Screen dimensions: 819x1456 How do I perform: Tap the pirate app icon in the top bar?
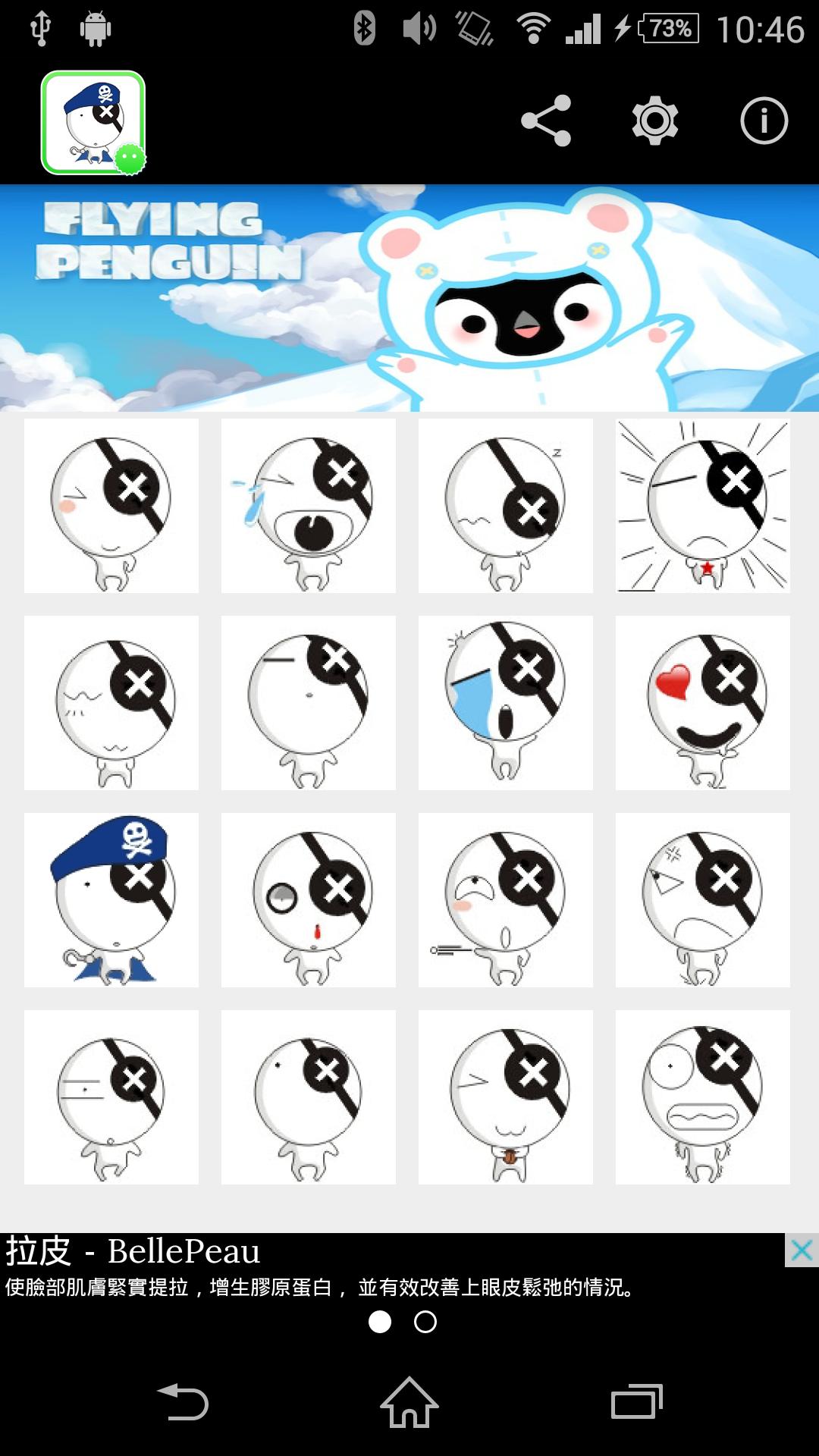93,122
